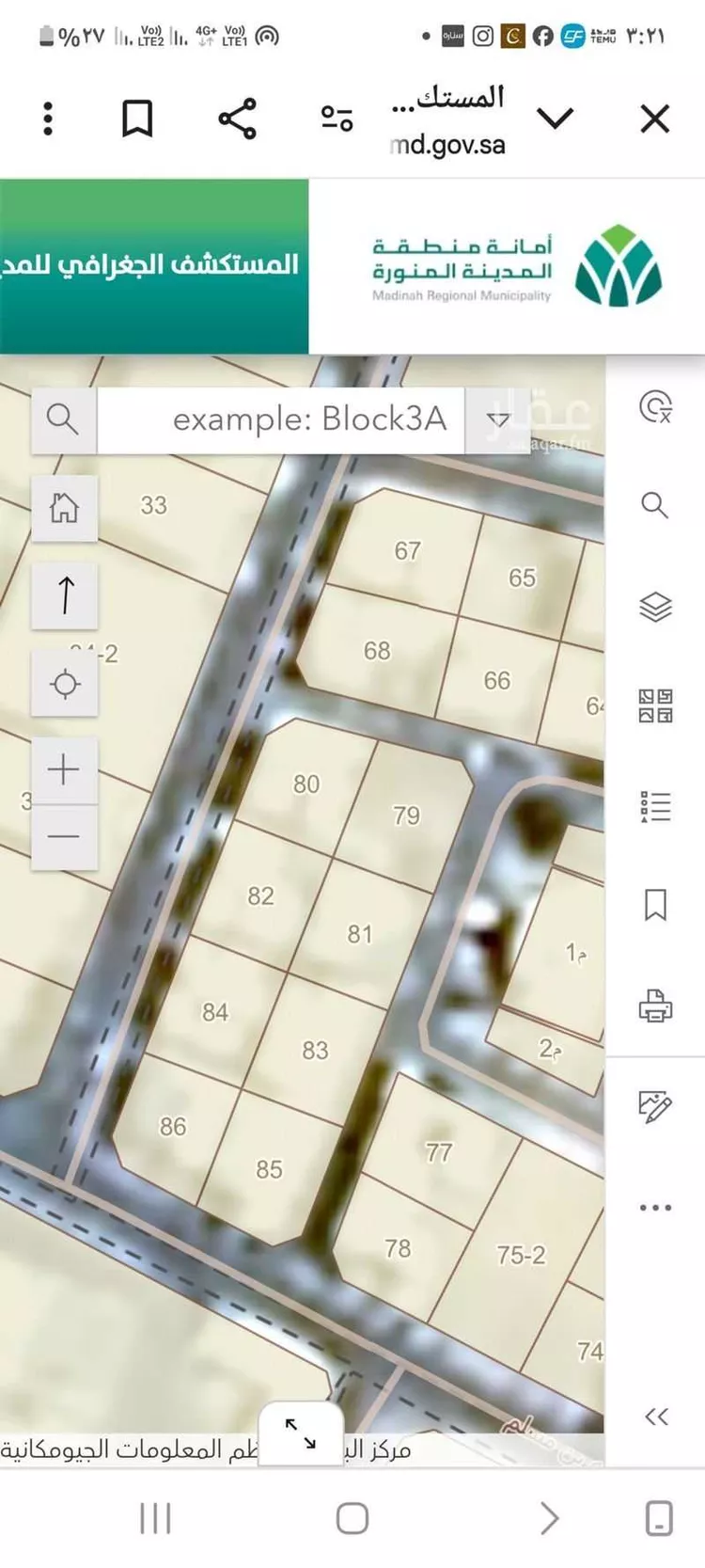Reset map orientation with north arrow
Screen dimensions: 705x1568
pos(64,595)
